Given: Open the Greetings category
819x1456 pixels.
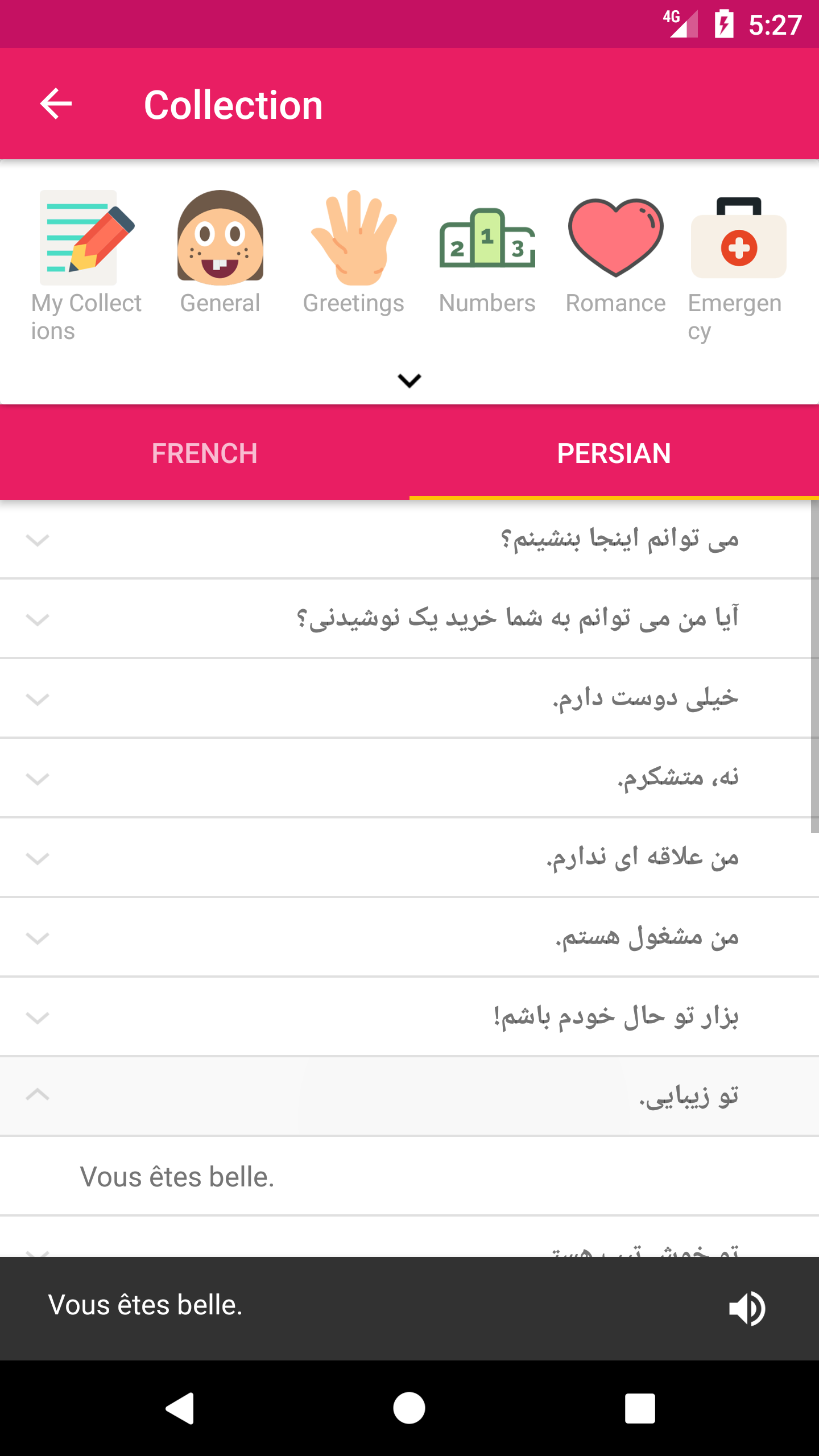Looking at the screenshot, I should coord(353,253).
